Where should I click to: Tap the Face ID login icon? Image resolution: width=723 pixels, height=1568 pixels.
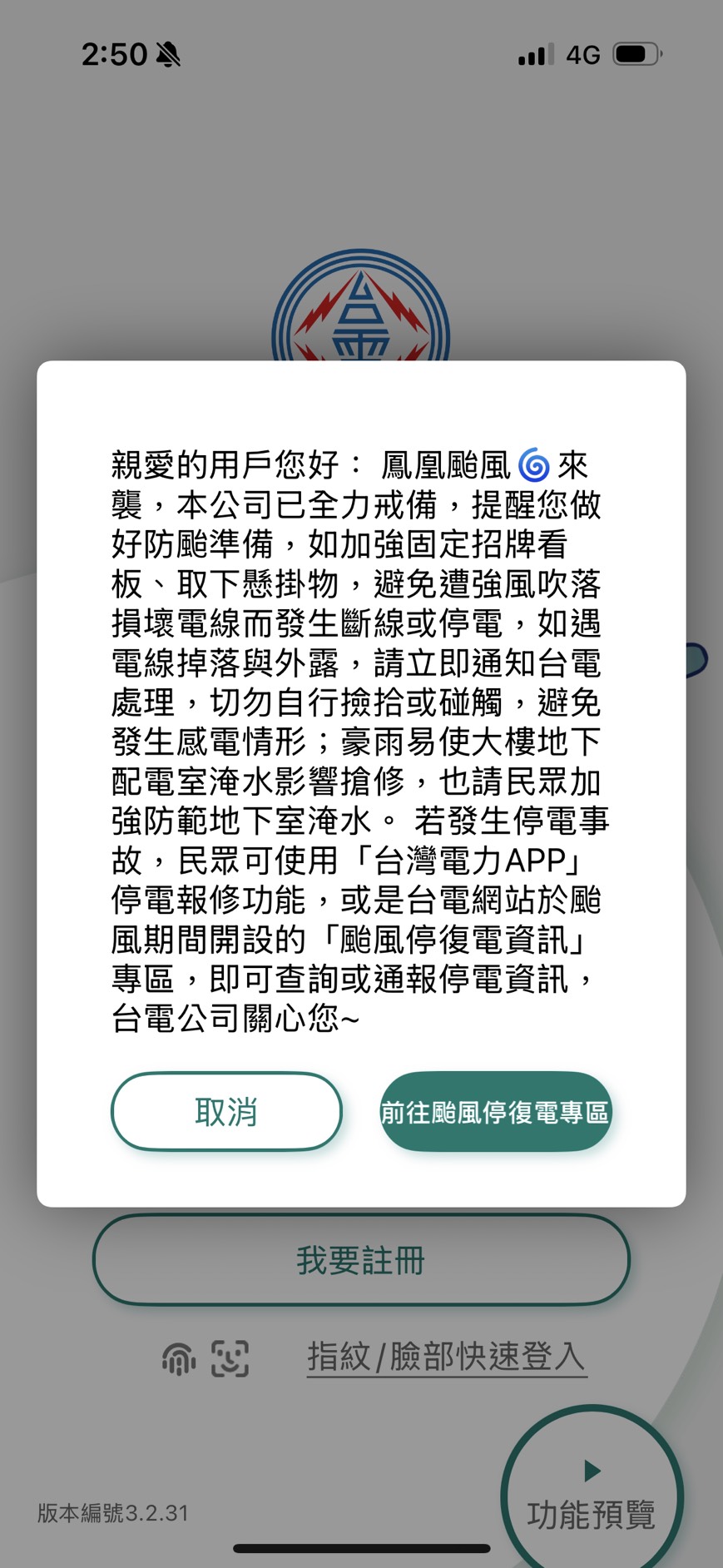[x=230, y=1356]
